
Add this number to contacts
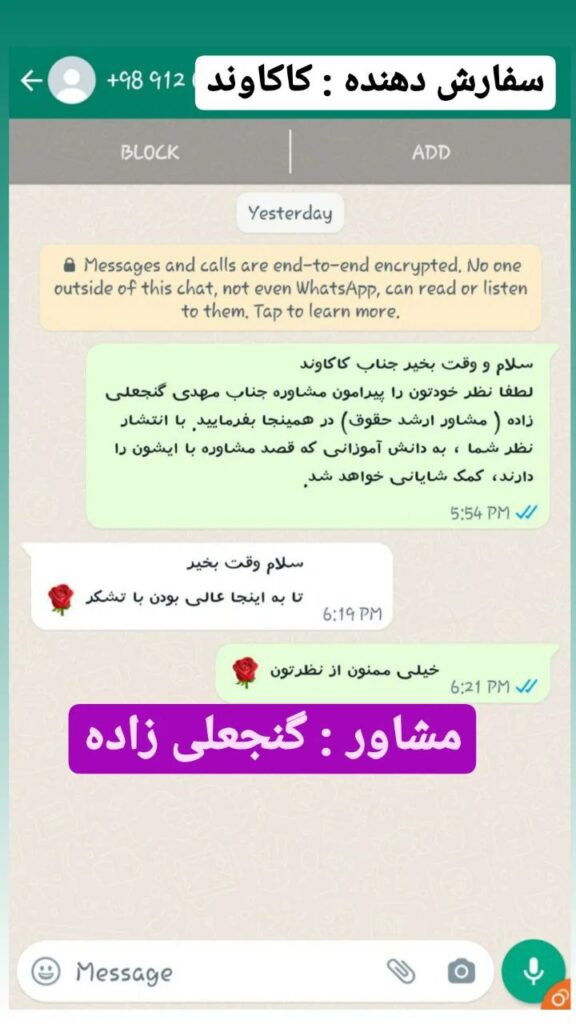click(430, 152)
